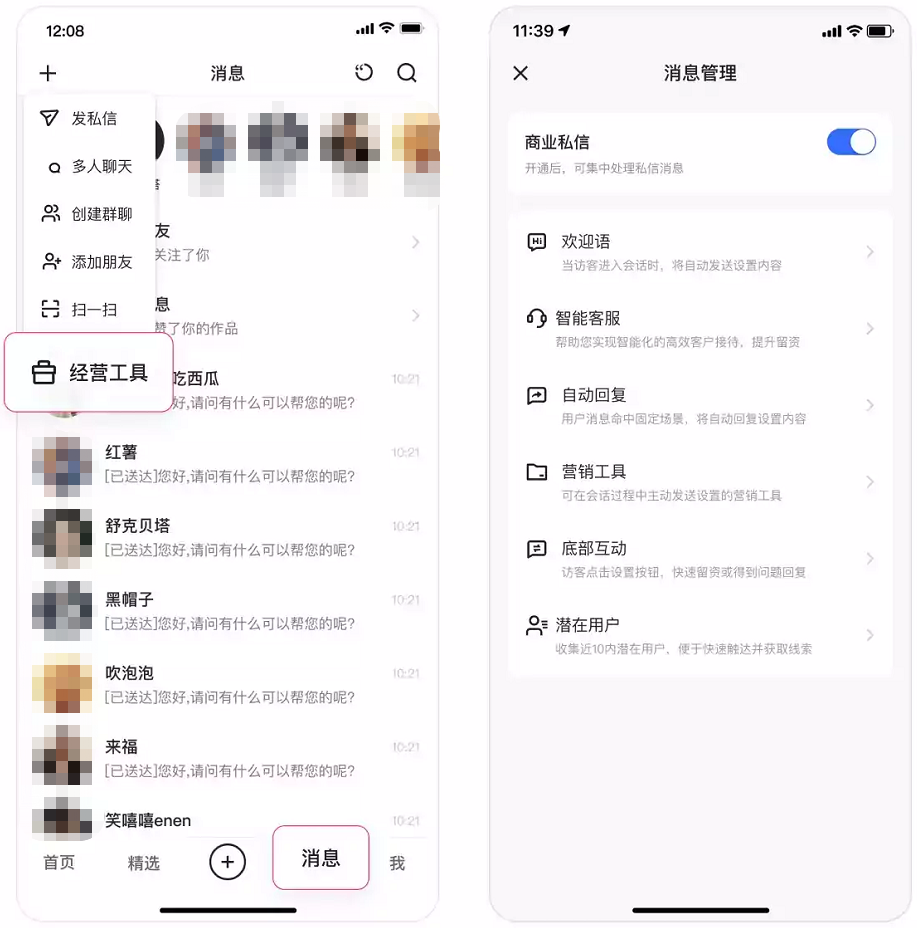Tap the clock history icon near search
Image resolution: width=917 pixels, height=928 pixels.
pyautogui.click(x=363, y=72)
